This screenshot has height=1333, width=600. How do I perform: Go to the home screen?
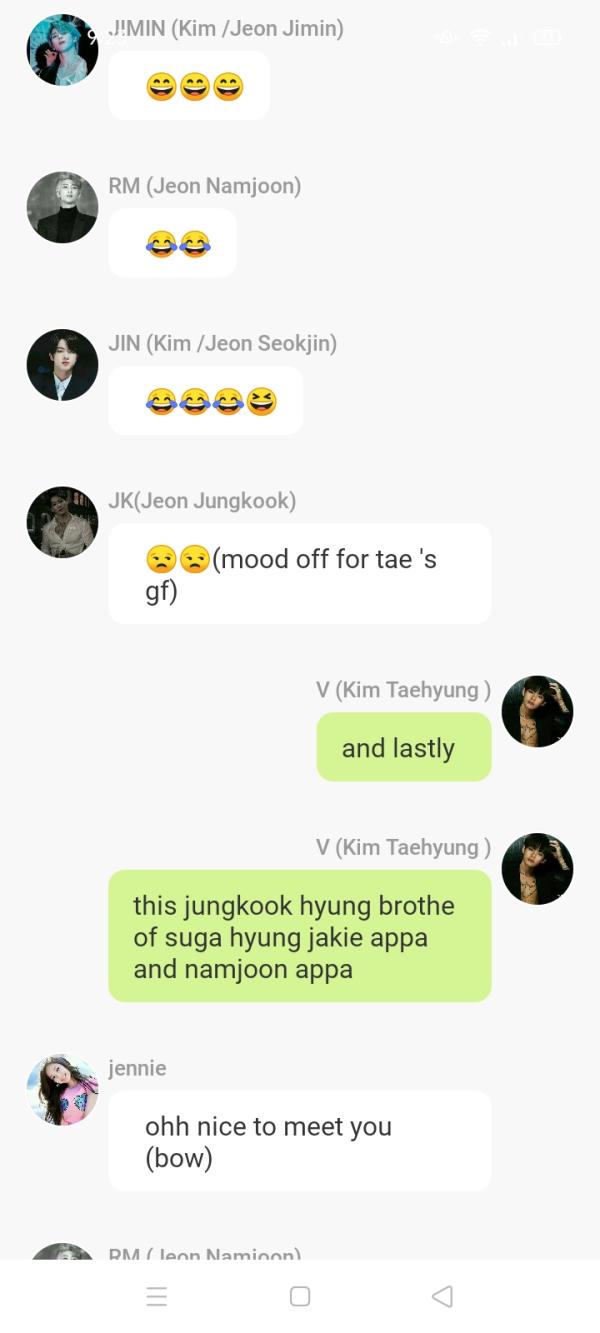(300, 1296)
